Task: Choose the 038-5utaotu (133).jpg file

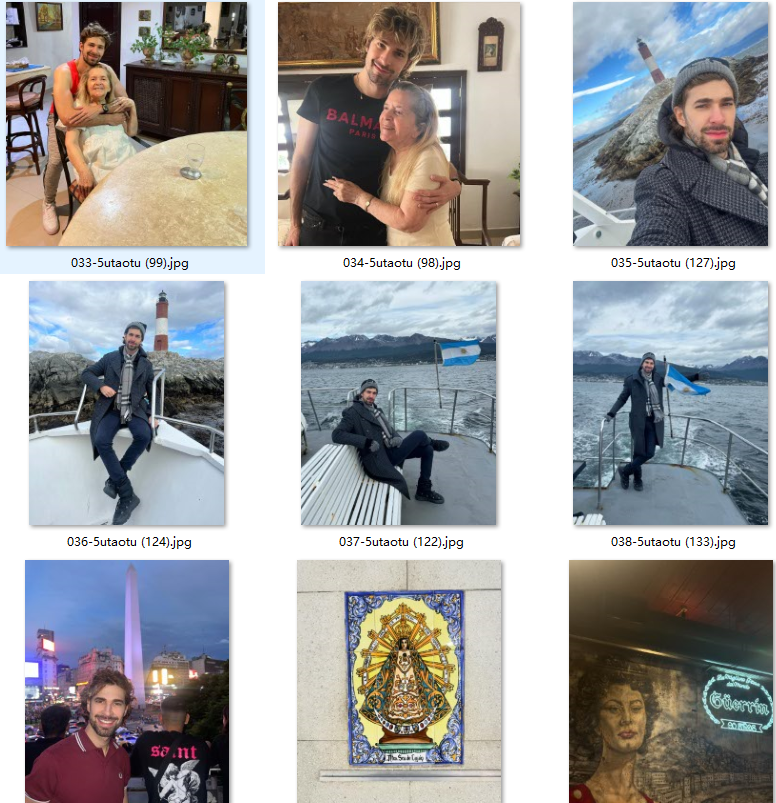Action: [671, 403]
